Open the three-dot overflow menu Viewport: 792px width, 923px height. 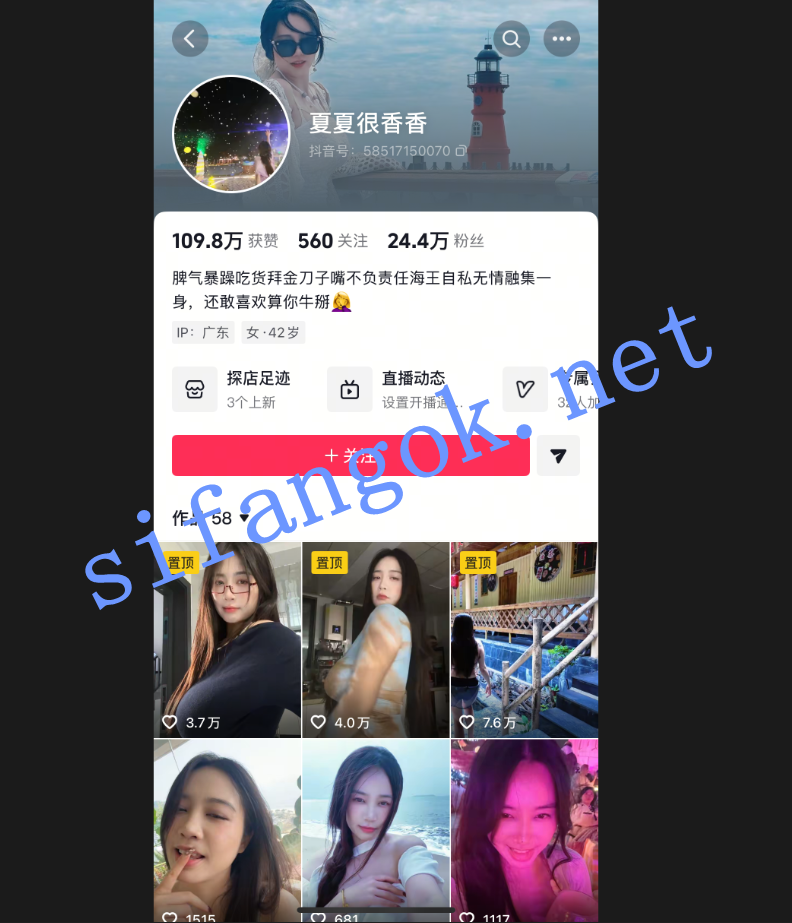561,39
